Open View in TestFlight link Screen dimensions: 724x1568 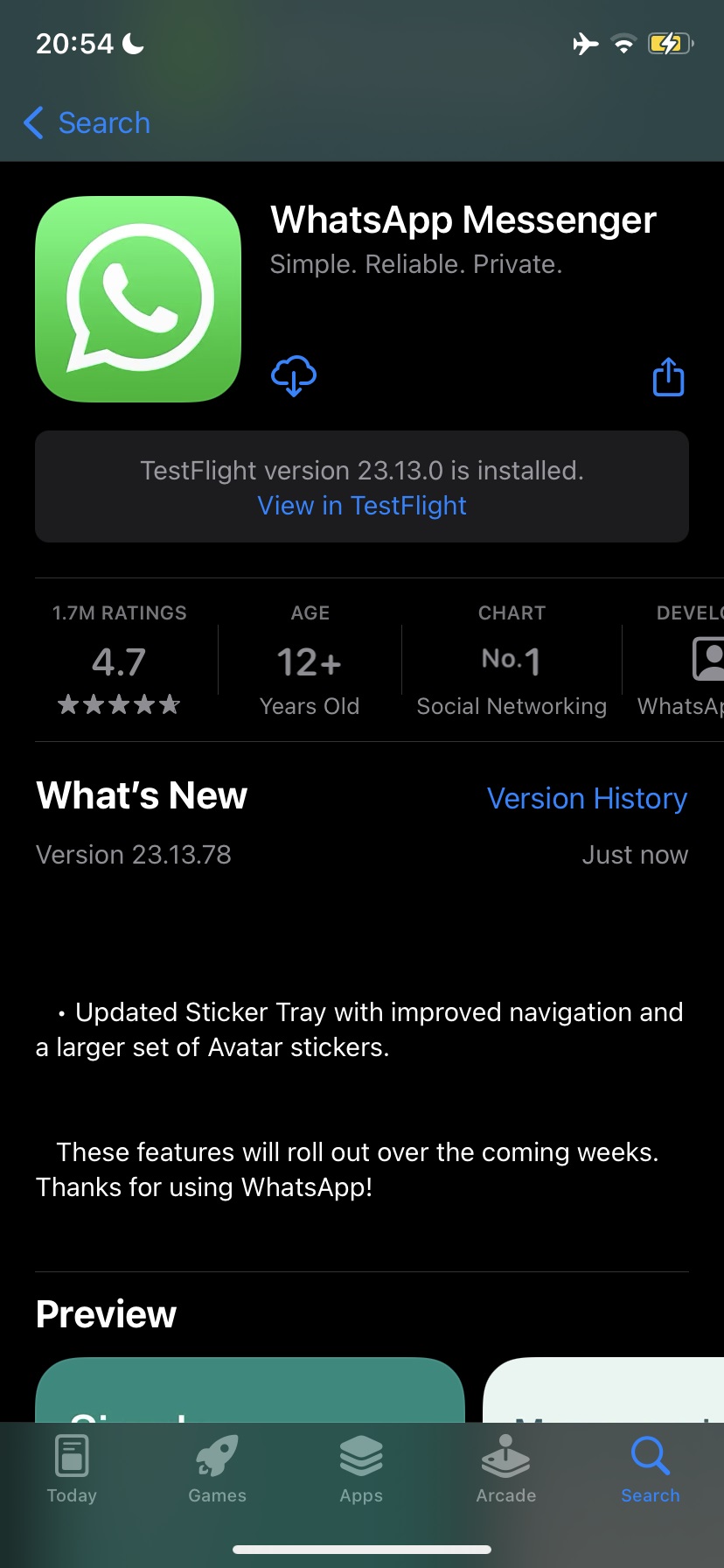coord(362,506)
